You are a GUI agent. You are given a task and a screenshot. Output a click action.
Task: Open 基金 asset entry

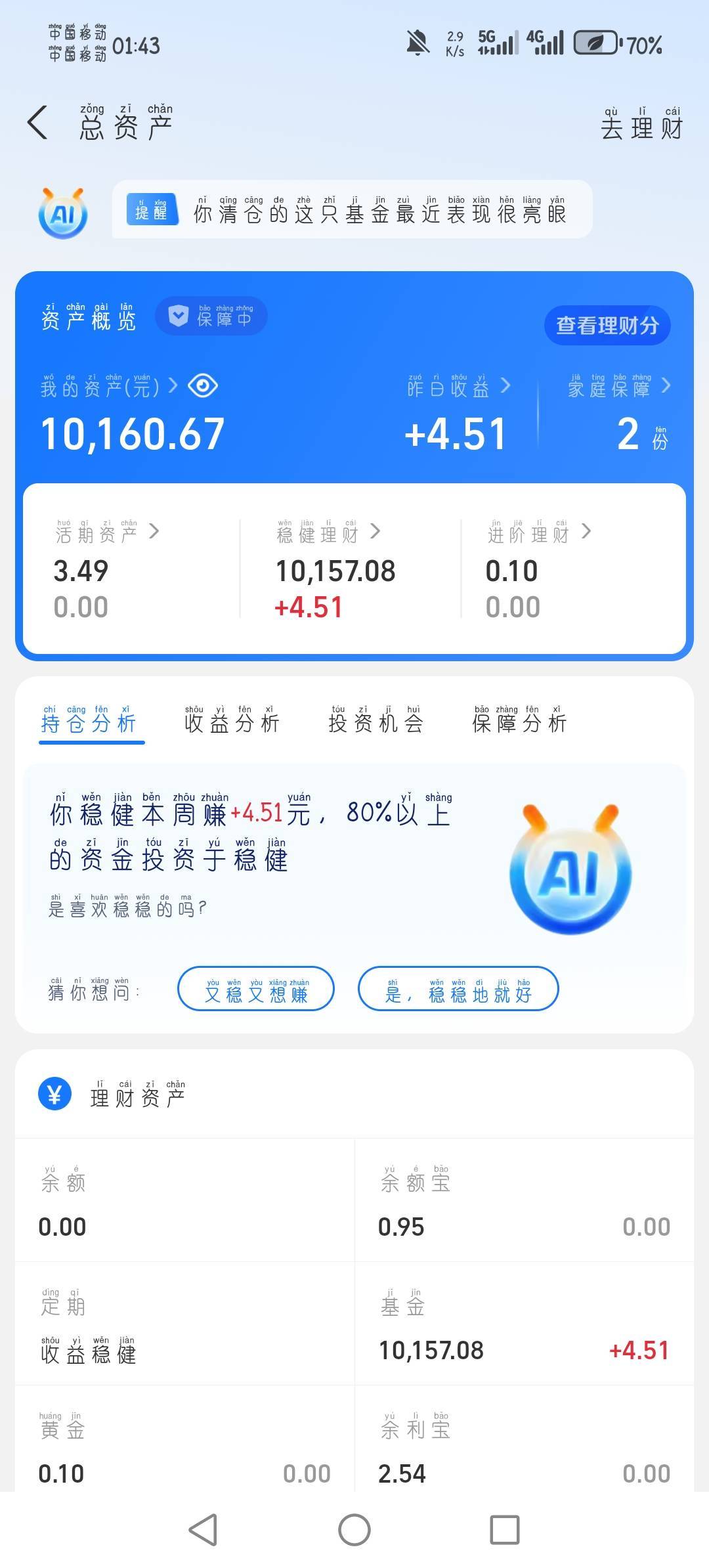pos(524,1324)
